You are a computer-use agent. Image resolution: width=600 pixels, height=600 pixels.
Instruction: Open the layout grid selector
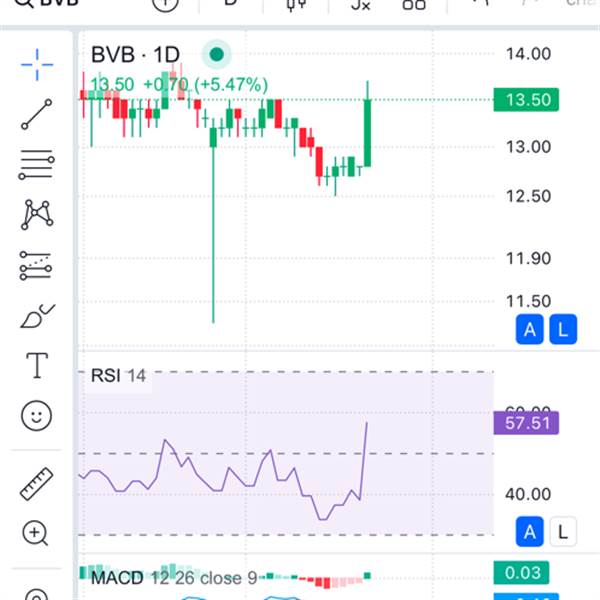coord(414,4)
